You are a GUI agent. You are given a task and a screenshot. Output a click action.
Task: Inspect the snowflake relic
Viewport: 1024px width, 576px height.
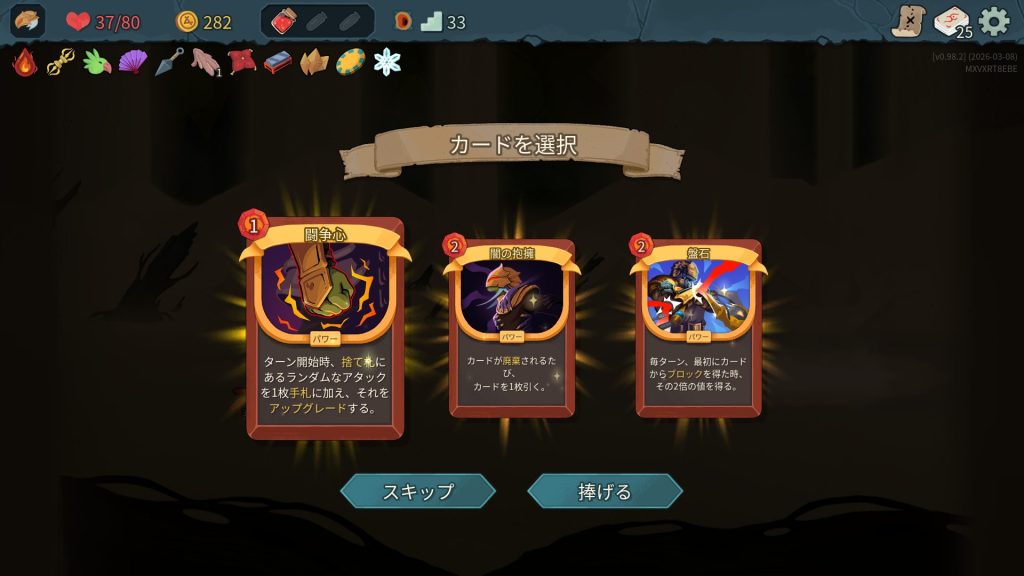(x=387, y=62)
